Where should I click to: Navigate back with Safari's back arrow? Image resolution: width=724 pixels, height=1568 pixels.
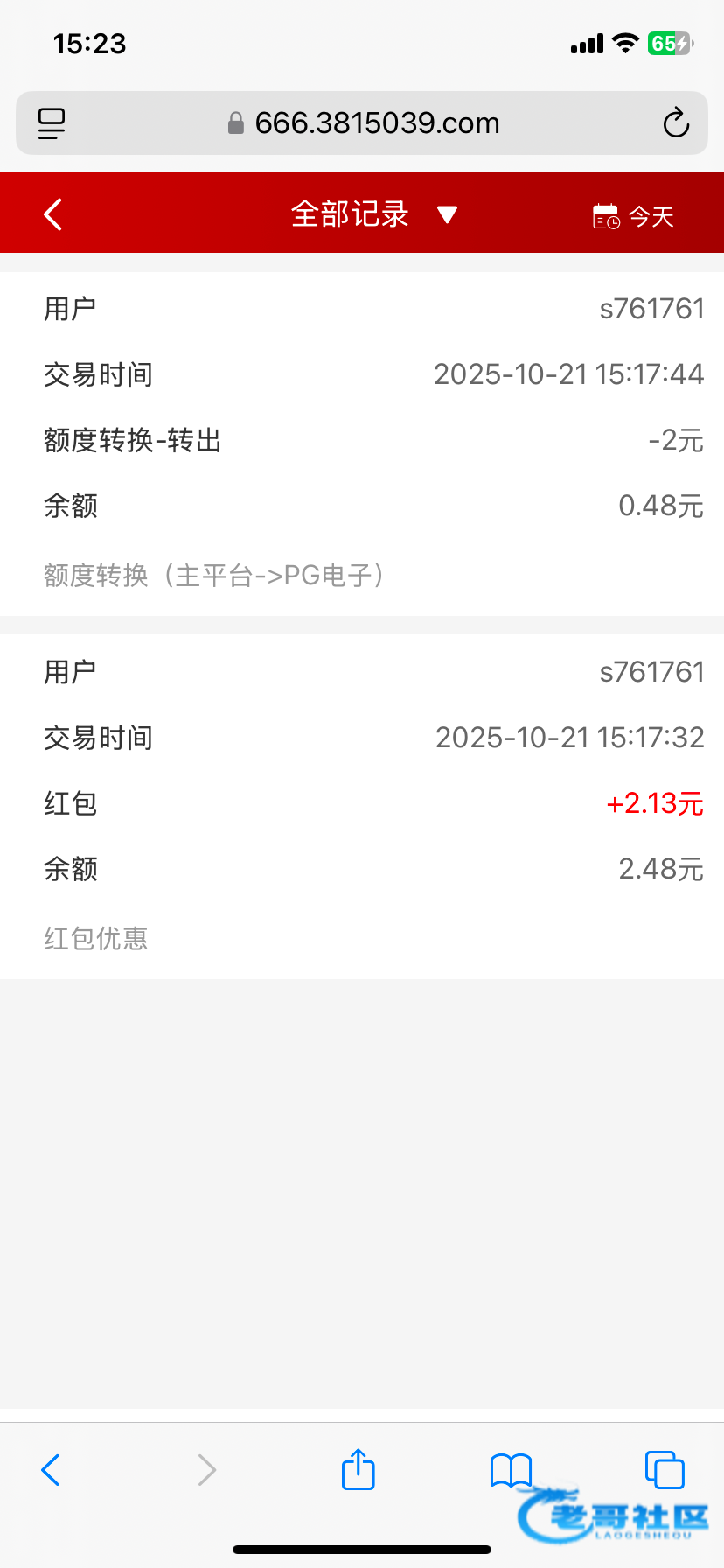point(51,1470)
